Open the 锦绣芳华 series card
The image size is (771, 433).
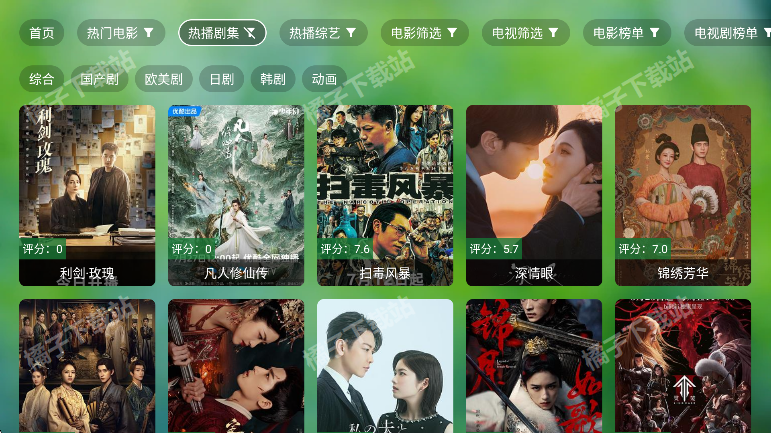tap(683, 195)
